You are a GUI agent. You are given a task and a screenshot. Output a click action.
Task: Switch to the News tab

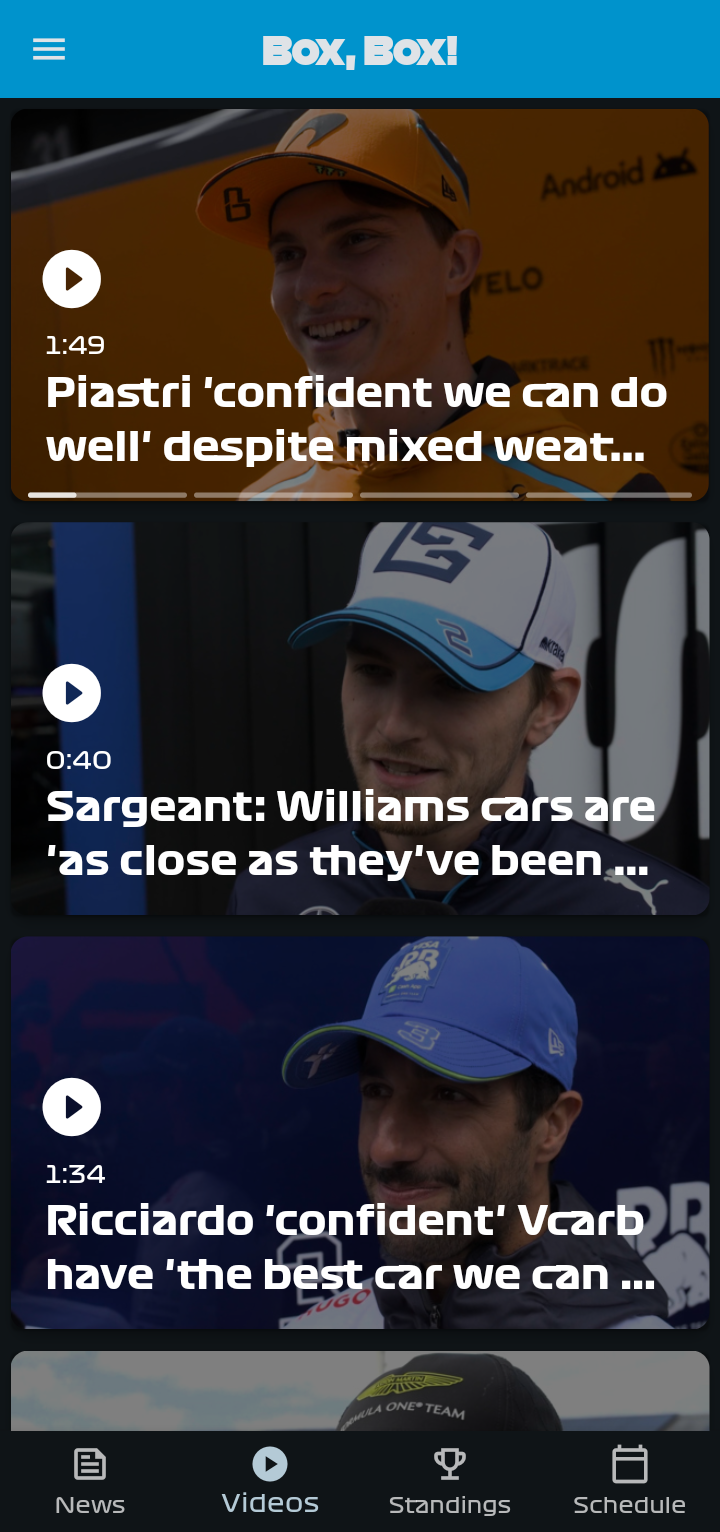90,1482
